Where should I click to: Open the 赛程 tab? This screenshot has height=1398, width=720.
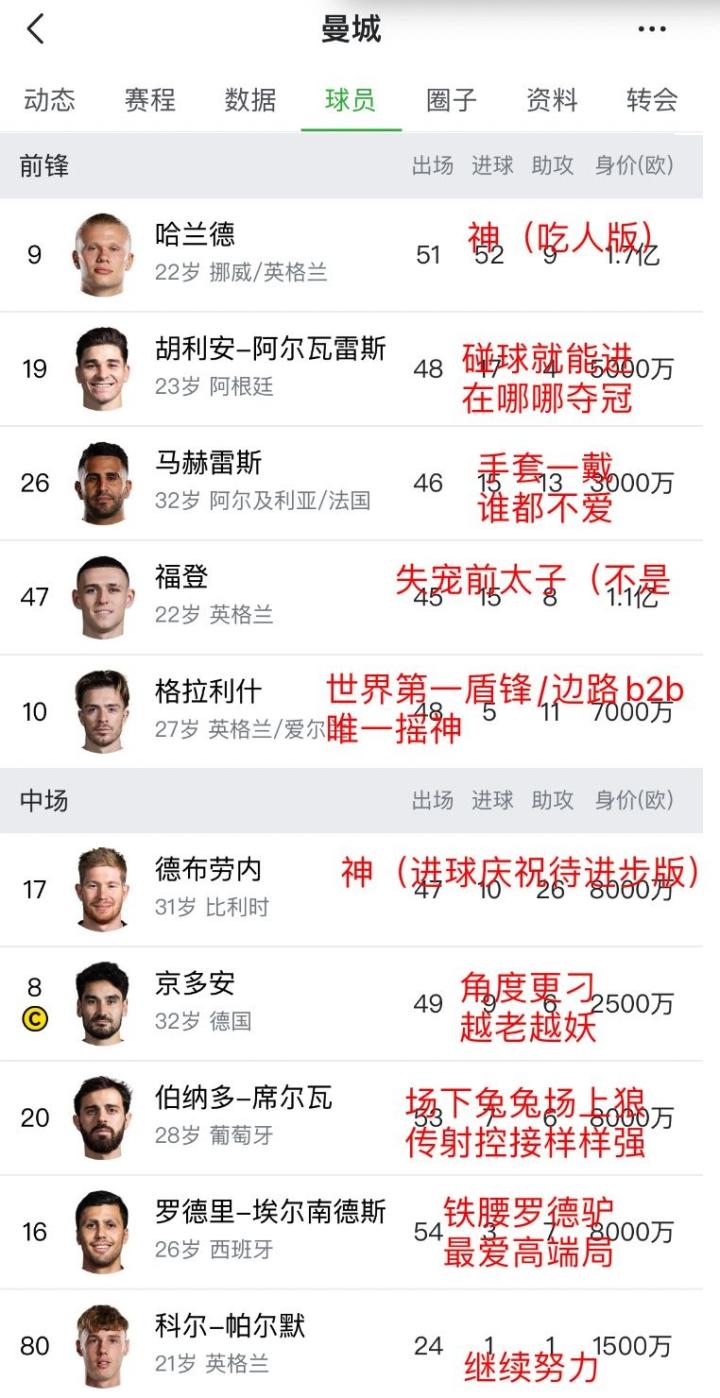click(x=150, y=100)
